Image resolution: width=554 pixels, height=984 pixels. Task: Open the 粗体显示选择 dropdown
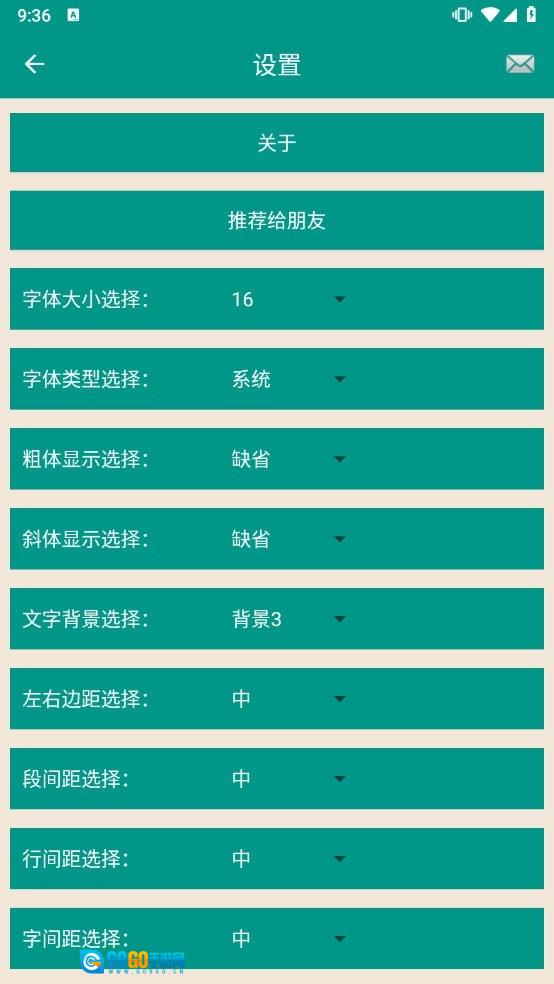click(289, 459)
